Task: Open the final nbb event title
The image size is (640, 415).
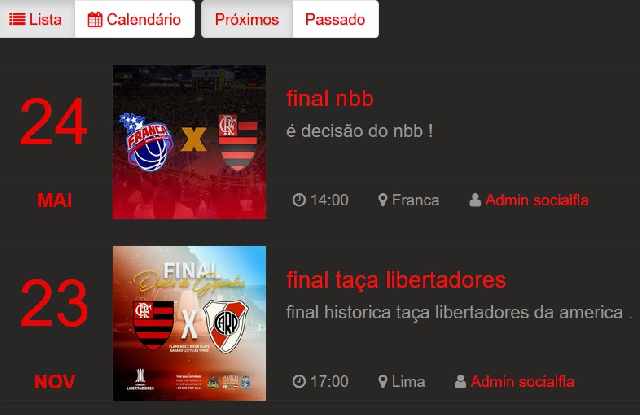Action: coord(329,98)
